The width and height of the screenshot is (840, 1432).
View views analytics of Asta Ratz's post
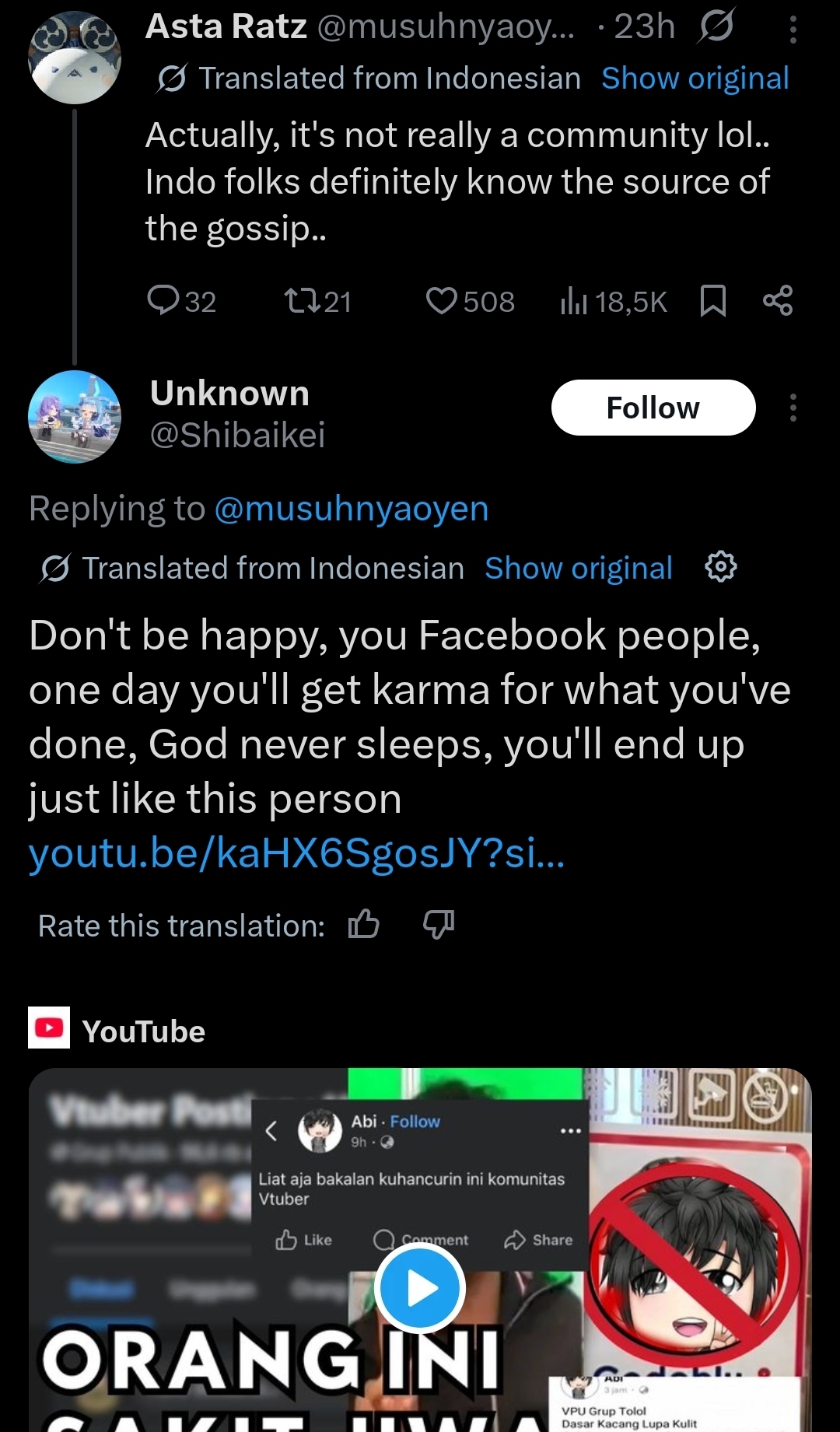click(613, 301)
